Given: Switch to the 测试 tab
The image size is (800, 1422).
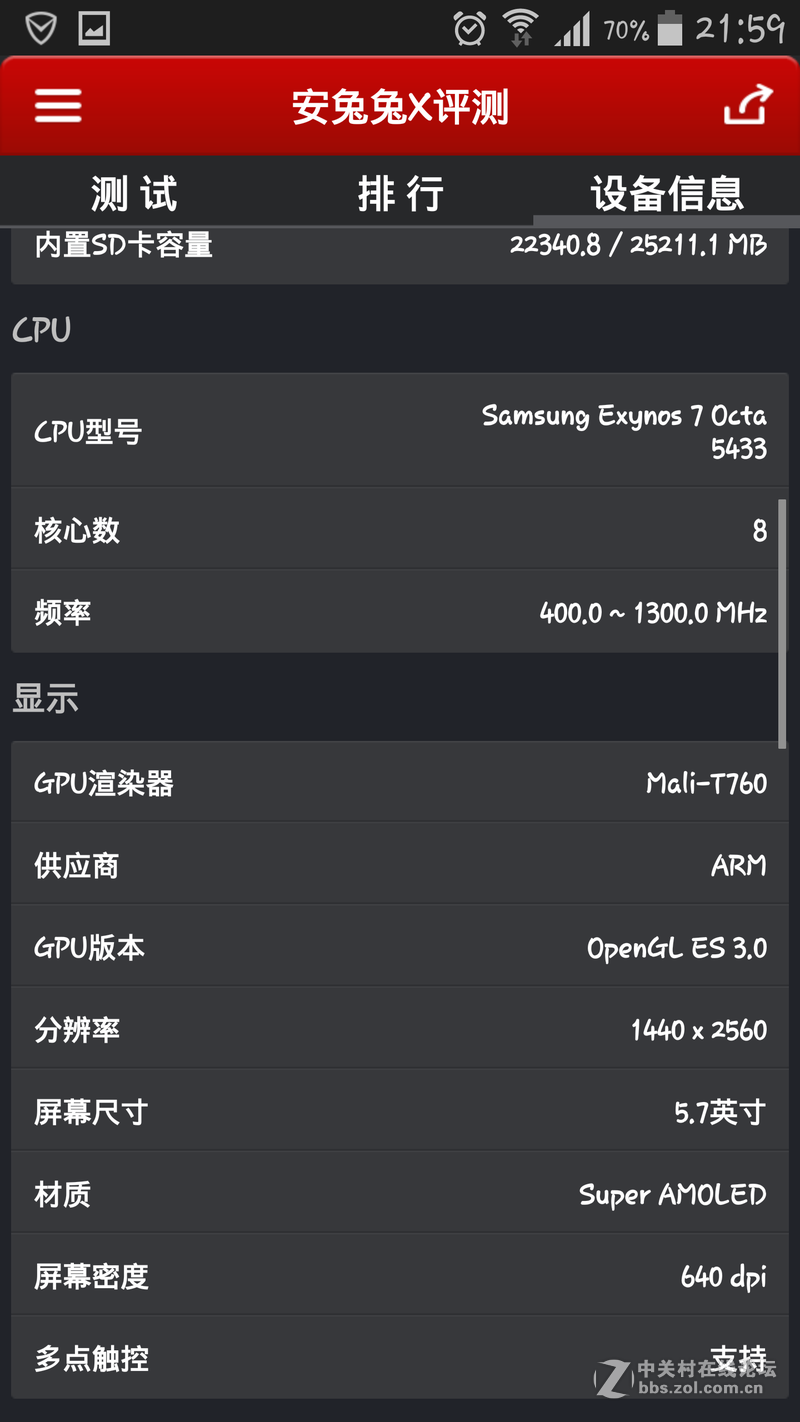Looking at the screenshot, I should 134,193.
